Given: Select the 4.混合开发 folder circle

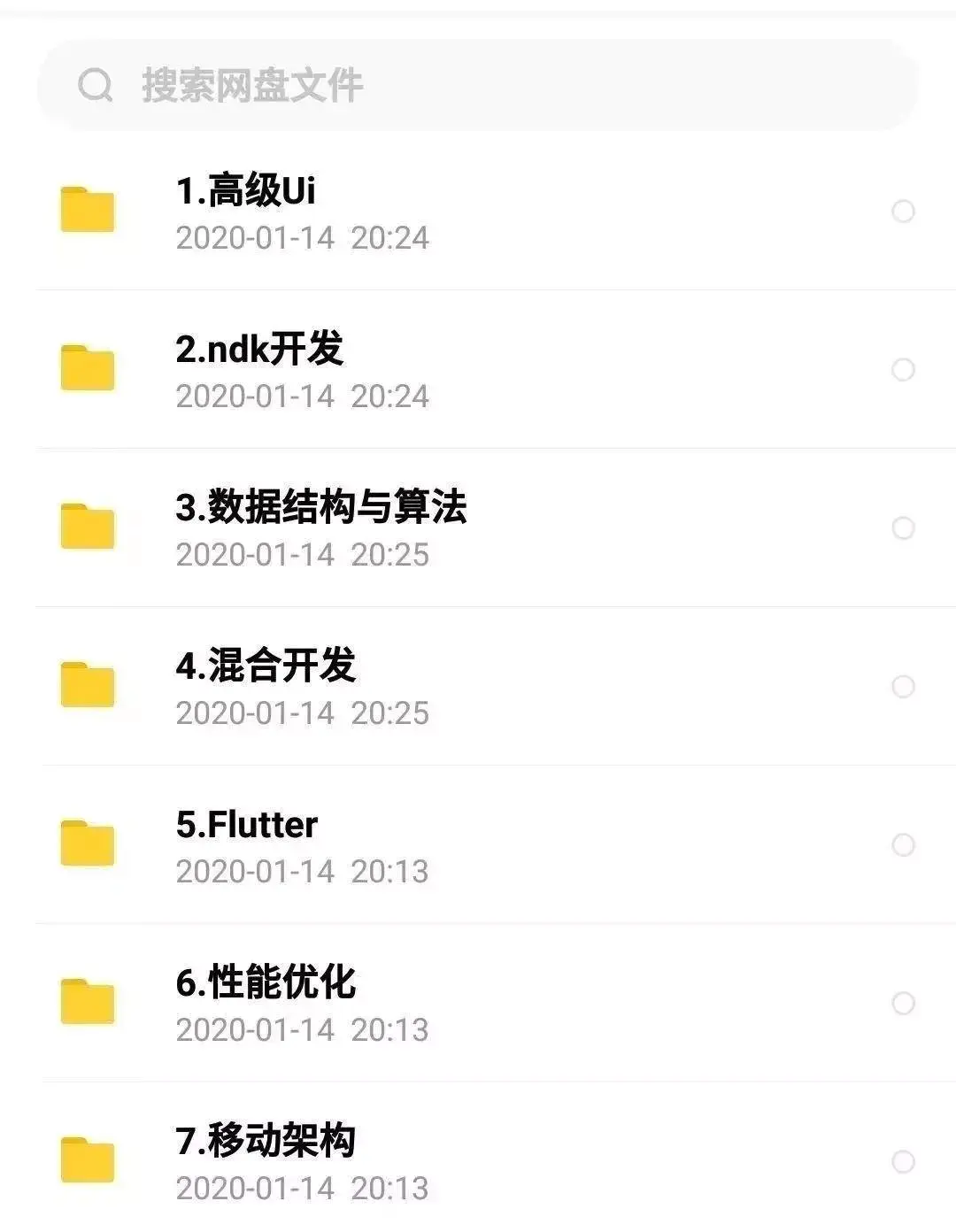Looking at the screenshot, I should coord(903,687).
